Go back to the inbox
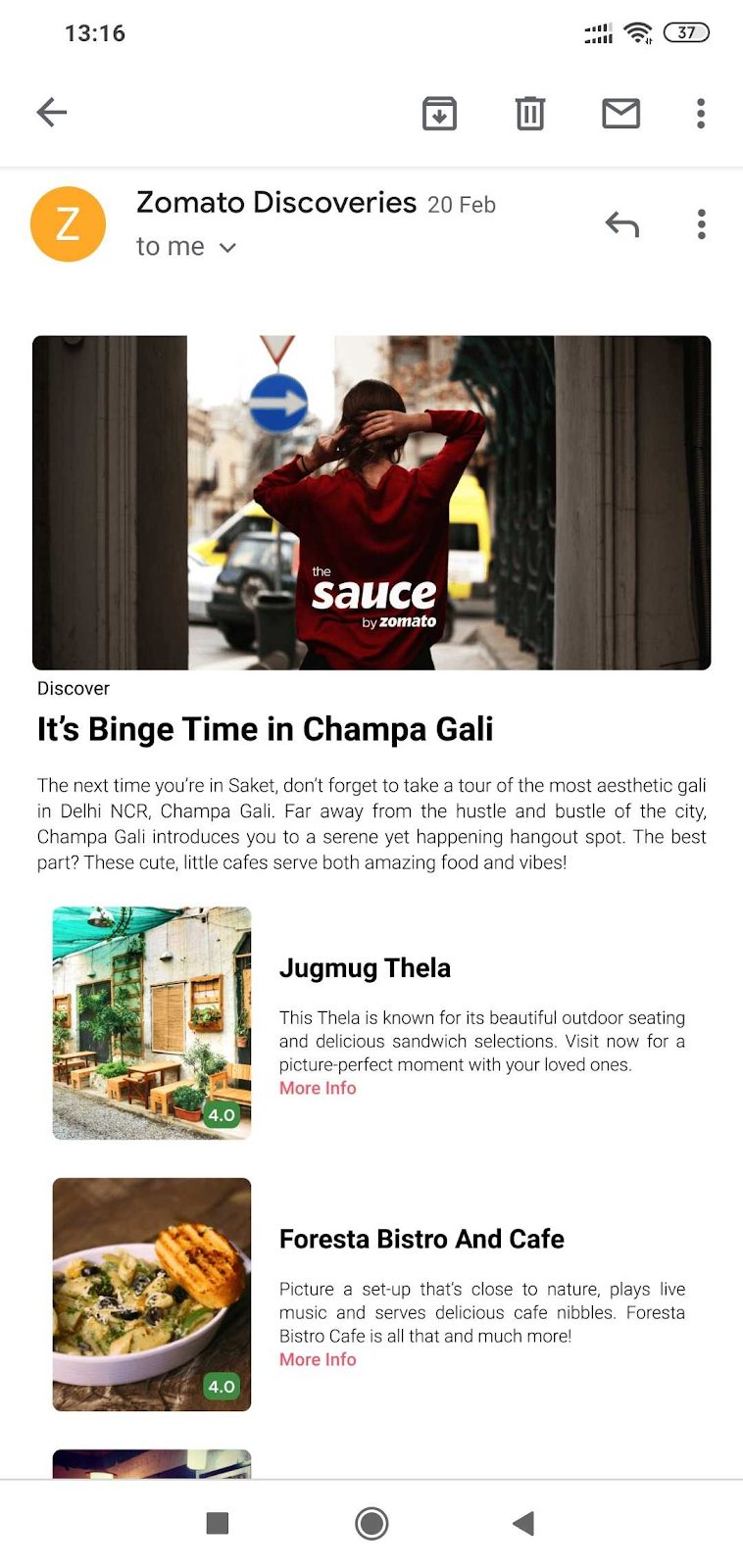 [51, 113]
